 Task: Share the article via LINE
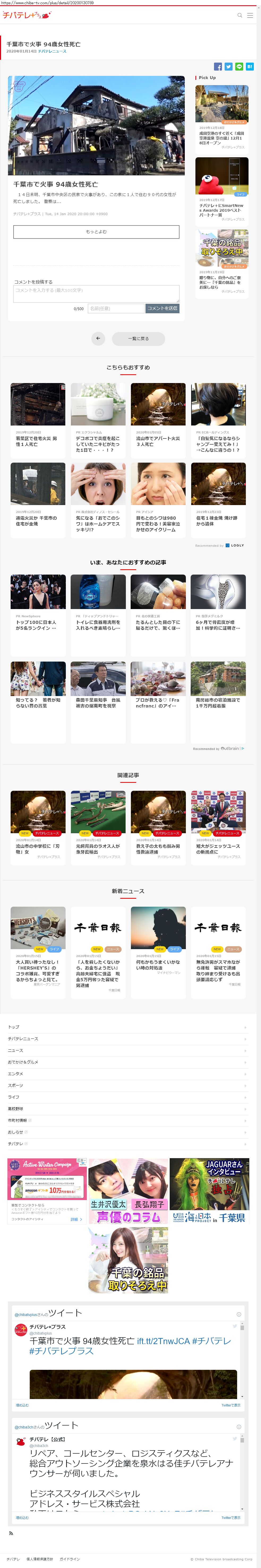[239, 66]
